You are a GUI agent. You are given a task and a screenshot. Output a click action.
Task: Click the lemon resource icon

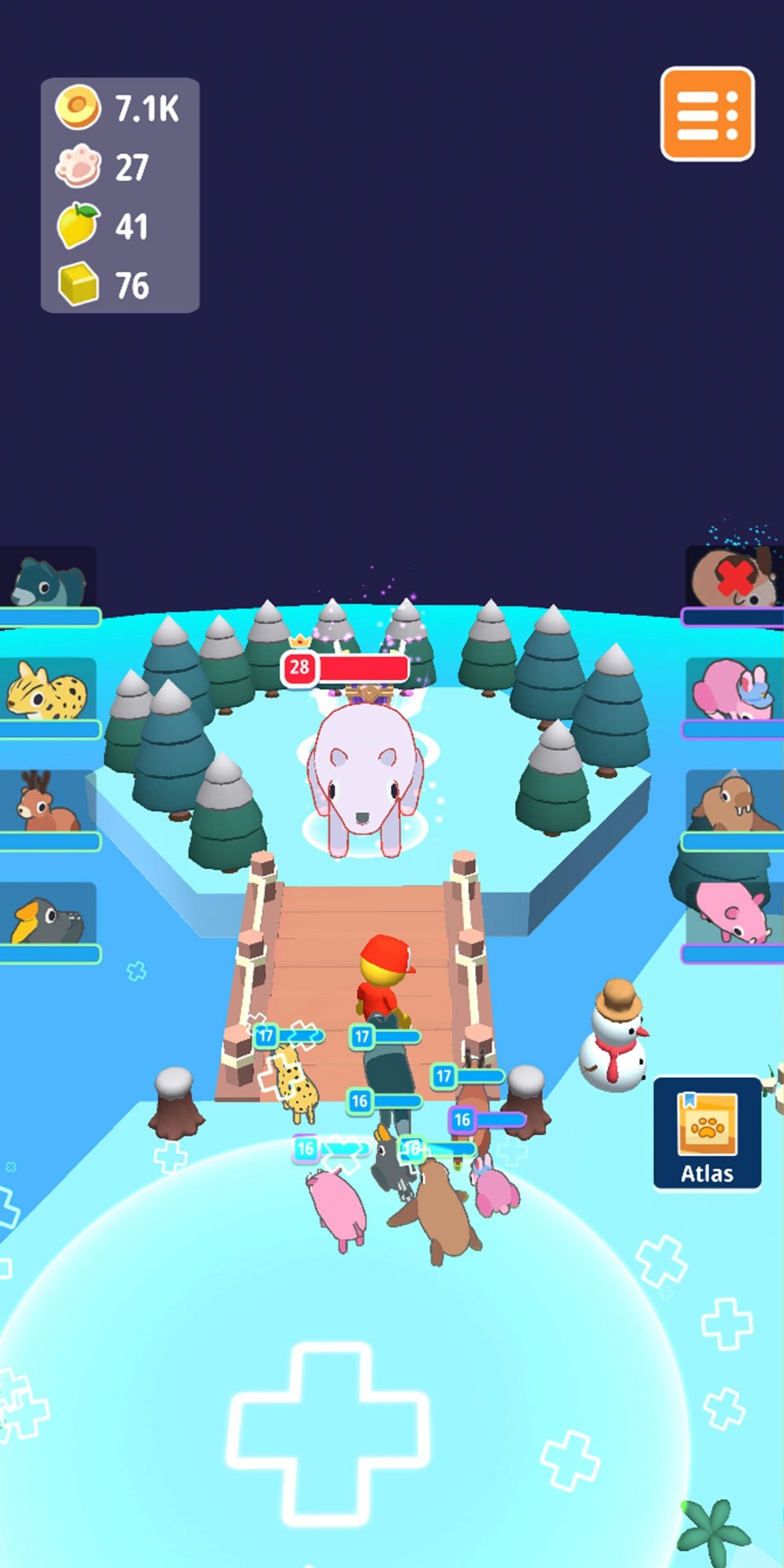coord(78,226)
